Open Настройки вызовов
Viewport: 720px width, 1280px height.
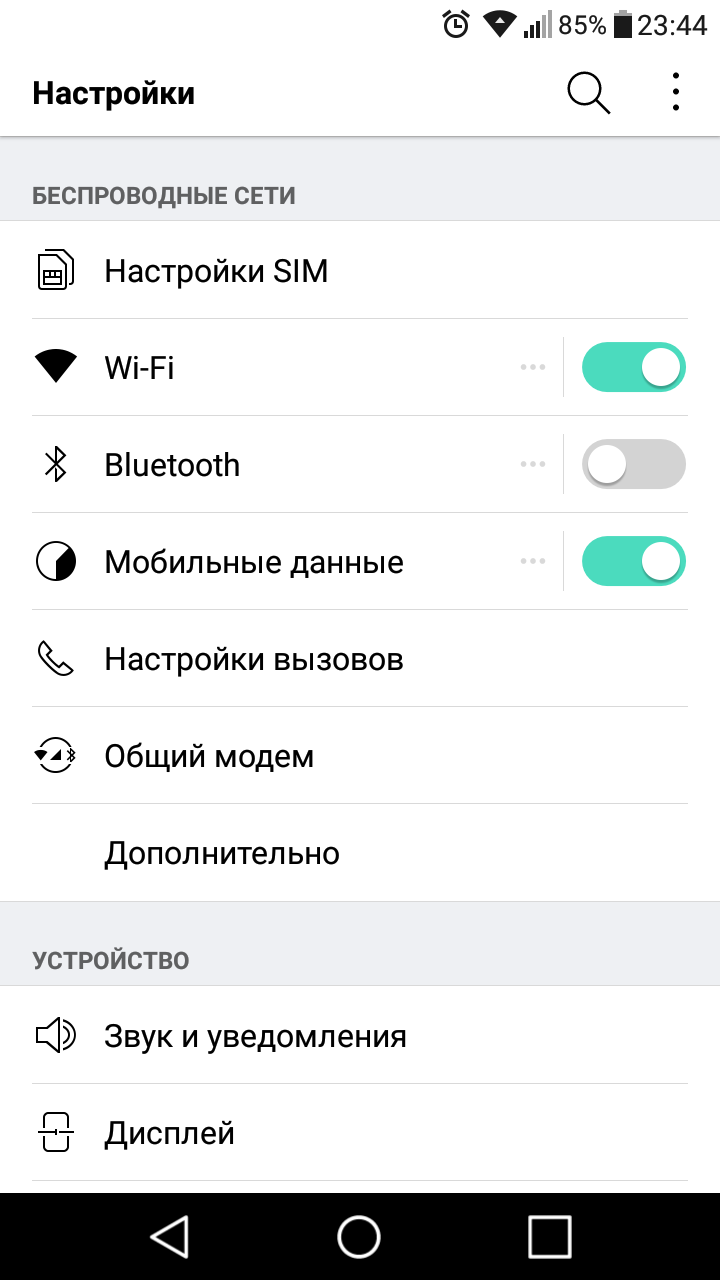pos(360,659)
